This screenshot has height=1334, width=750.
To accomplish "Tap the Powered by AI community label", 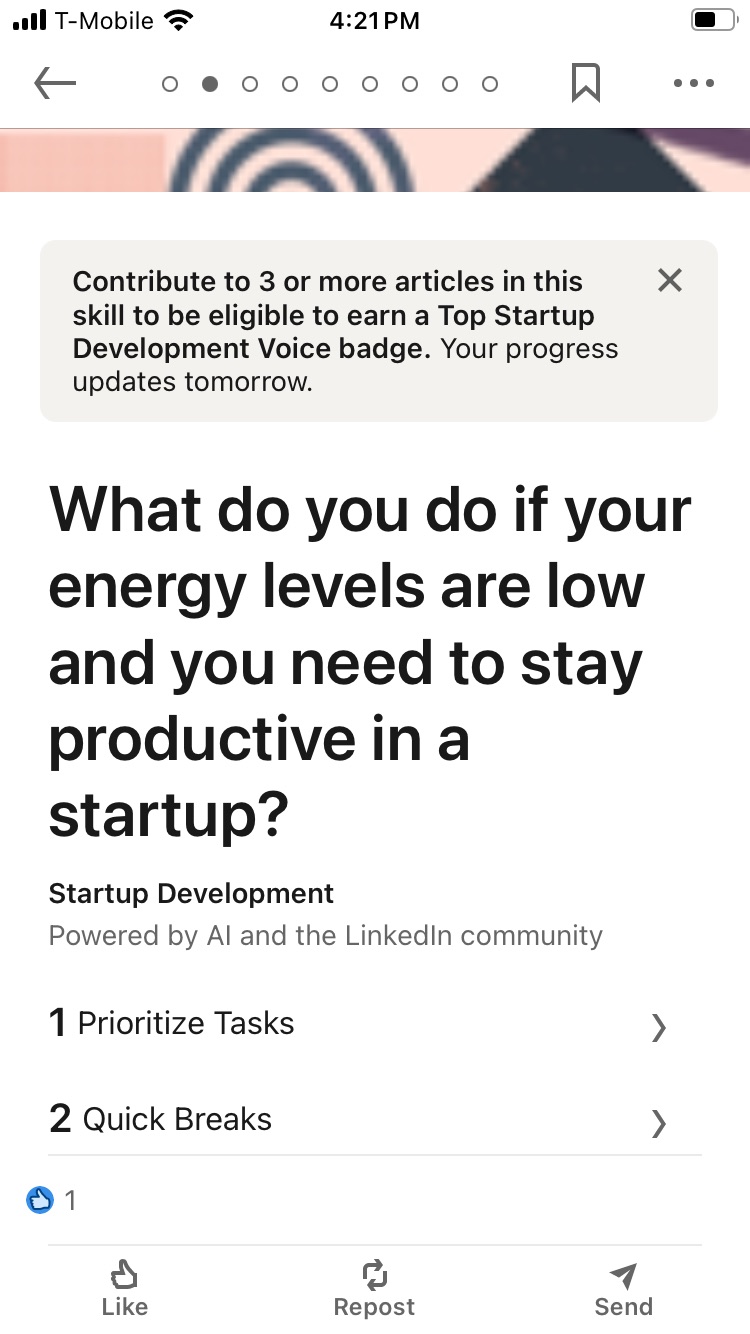I will (x=325, y=935).
